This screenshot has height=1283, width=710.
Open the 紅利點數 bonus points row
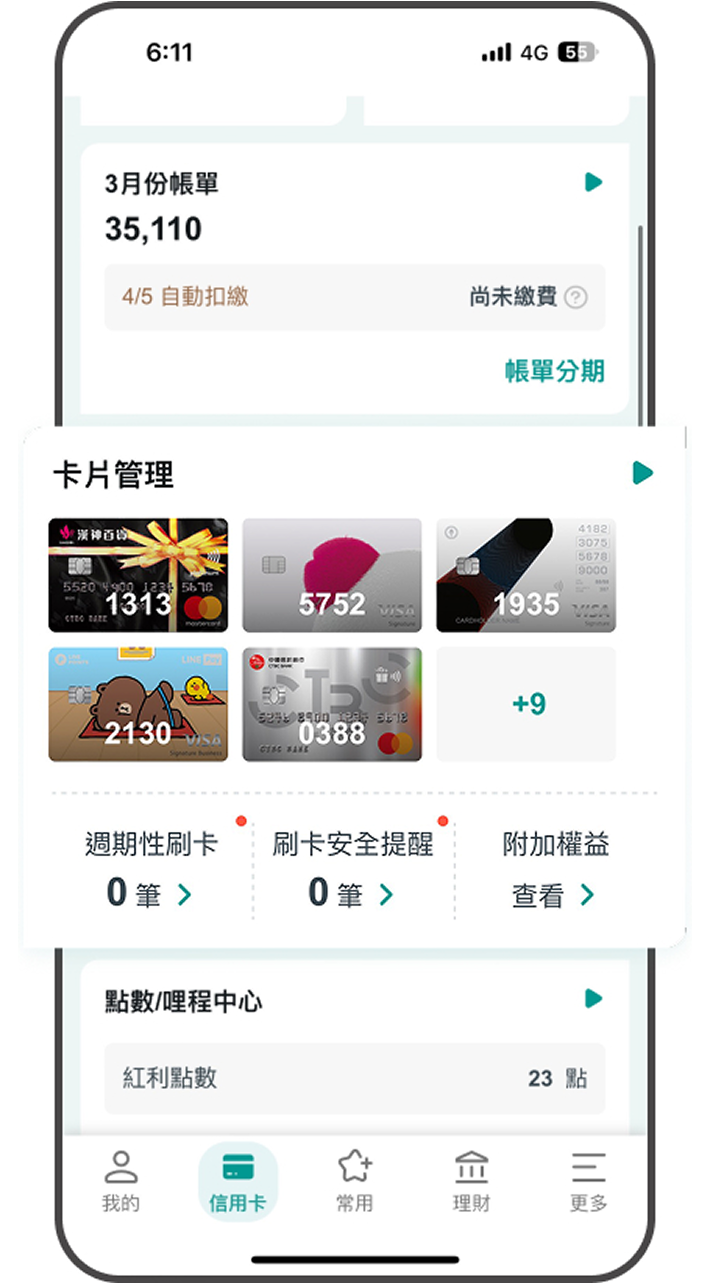click(355, 1078)
